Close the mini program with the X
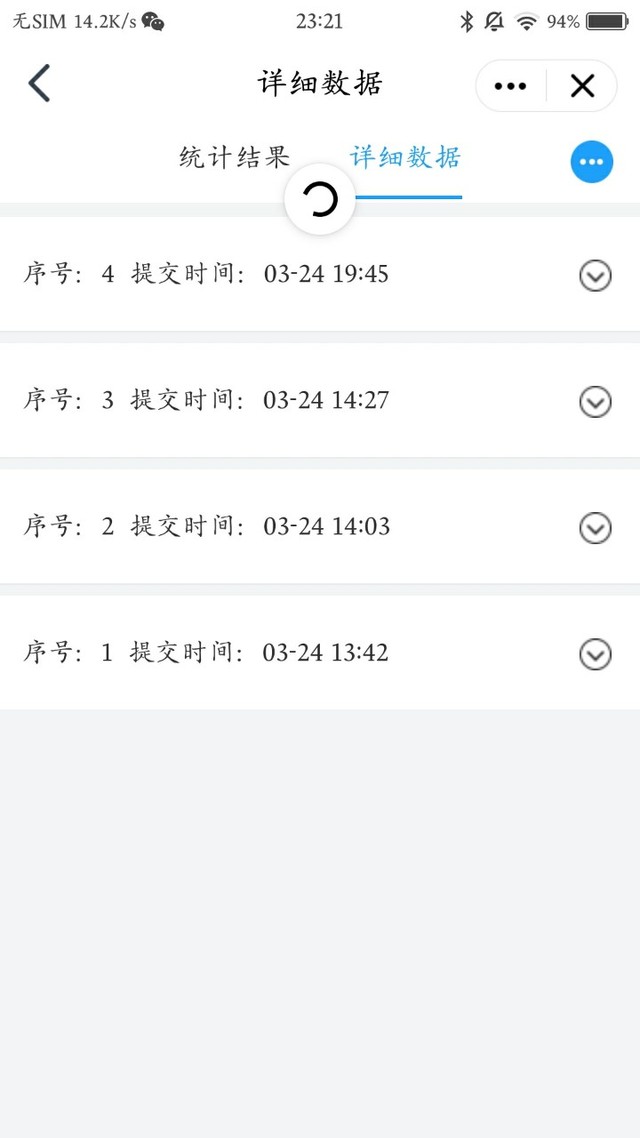This screenshot has height=1138, width=640. tap(582, 86)
